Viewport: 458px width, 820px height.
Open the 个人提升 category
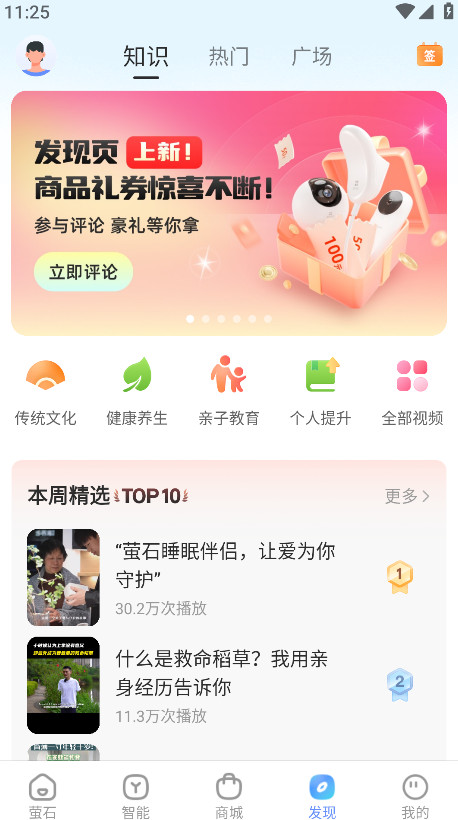[x=320, y=391]
